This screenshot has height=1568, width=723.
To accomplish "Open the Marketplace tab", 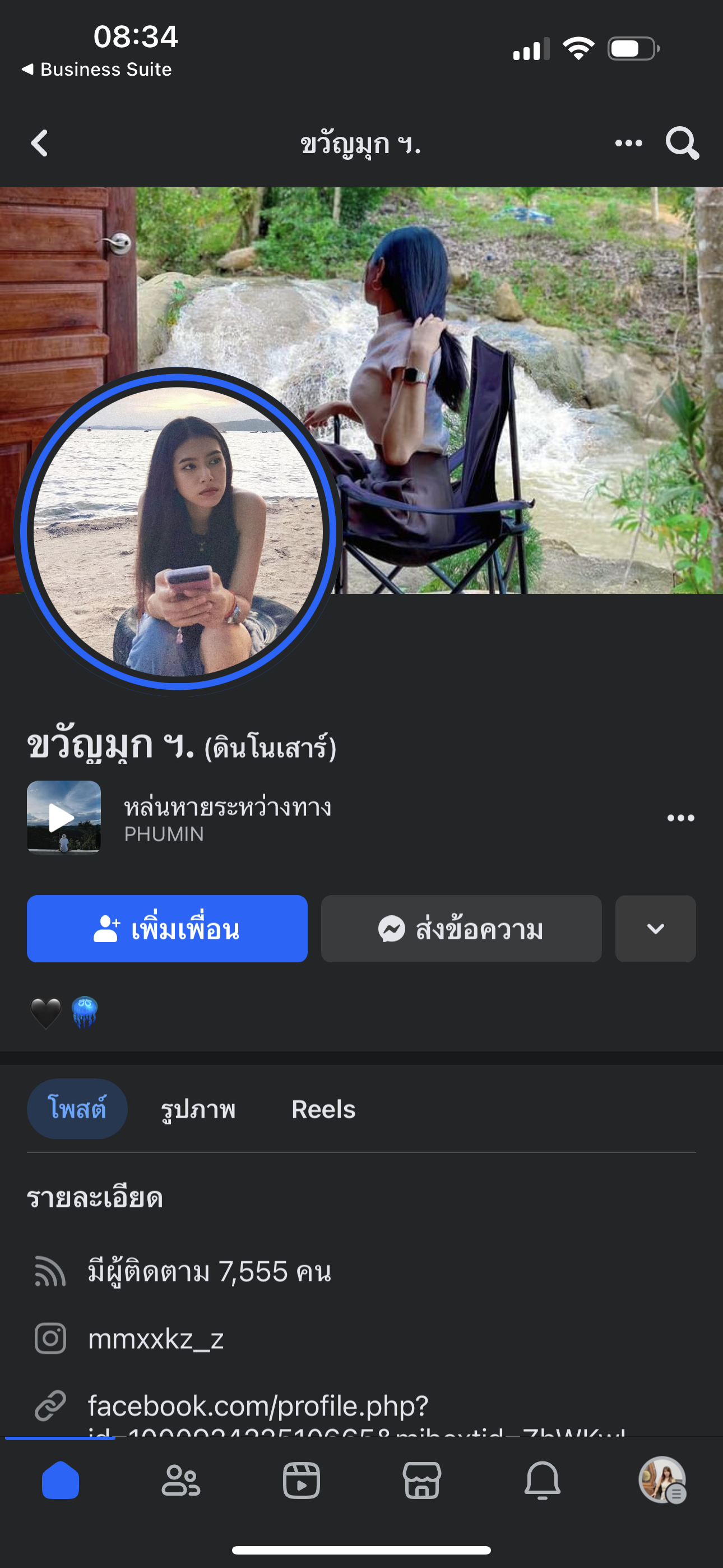I will 421,1481.
